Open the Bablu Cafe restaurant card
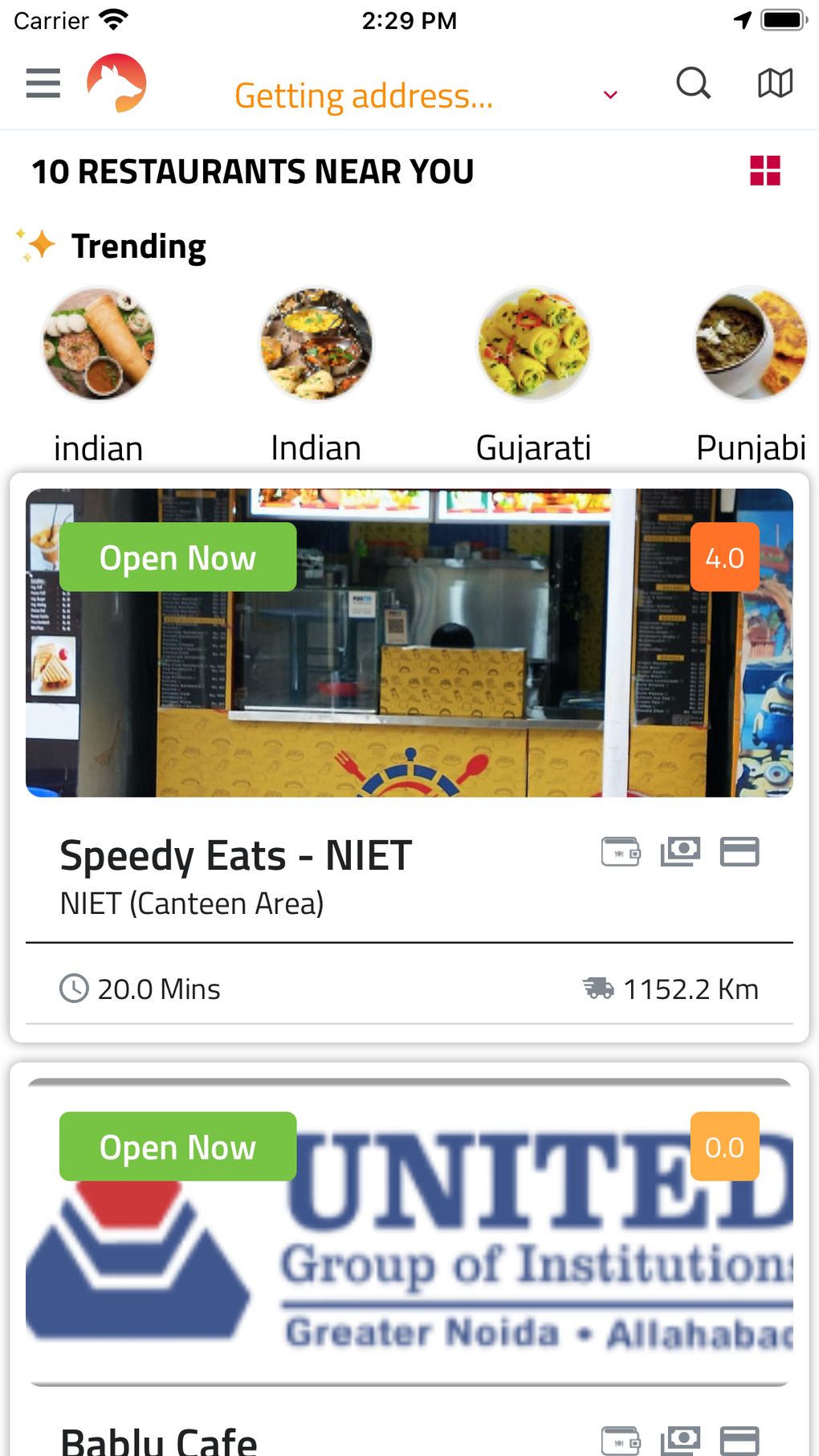819x1456 pixels. tap(409, 1259)
